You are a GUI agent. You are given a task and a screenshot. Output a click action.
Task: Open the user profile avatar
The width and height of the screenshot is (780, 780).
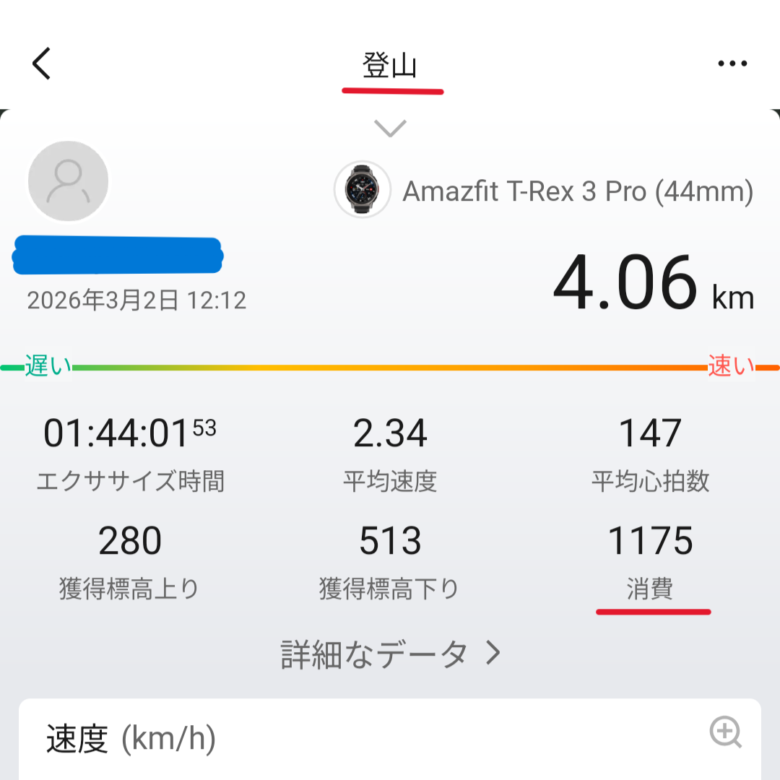[68, 181]
